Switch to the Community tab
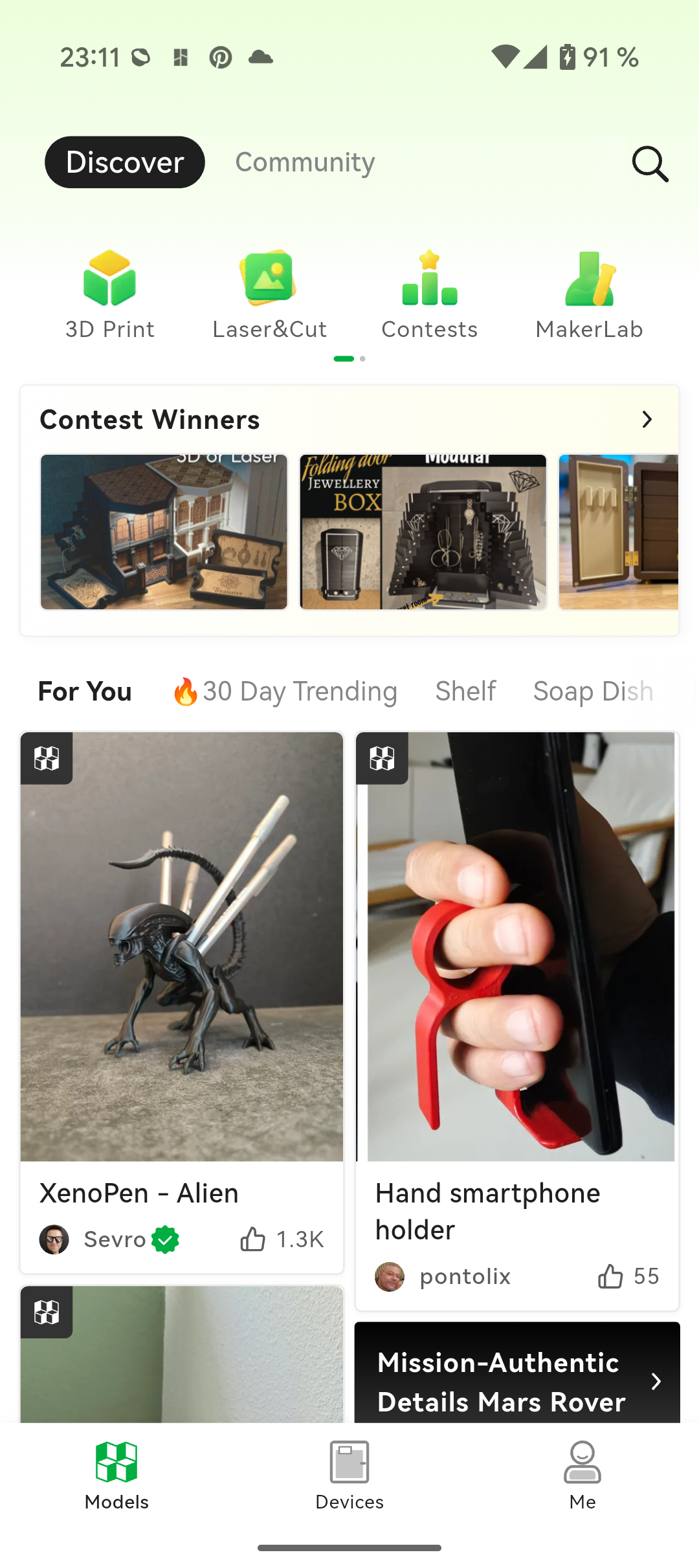Viewport: 699px width, 1568px height. point(305,162)
